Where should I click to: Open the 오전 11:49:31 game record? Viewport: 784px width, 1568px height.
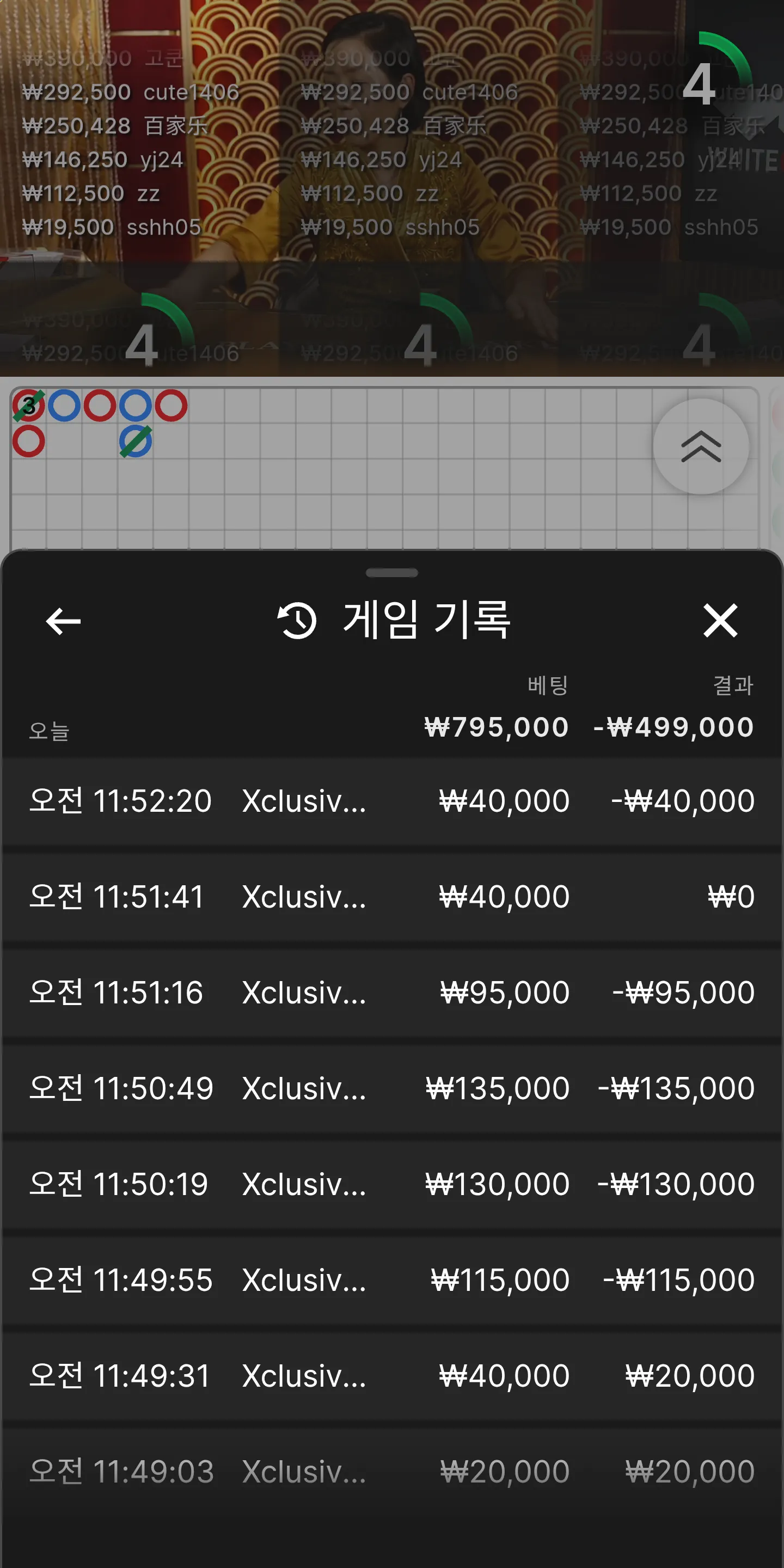pos(392,1376)
